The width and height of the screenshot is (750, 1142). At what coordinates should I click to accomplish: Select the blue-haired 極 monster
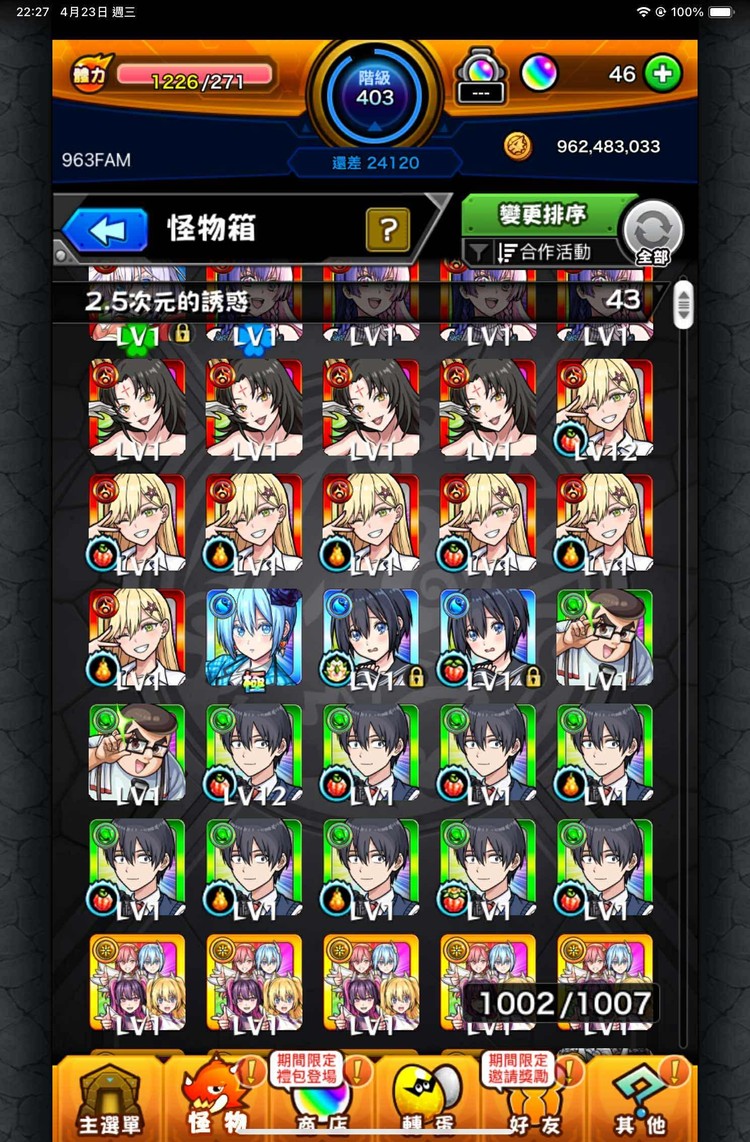tap(254, 637)
